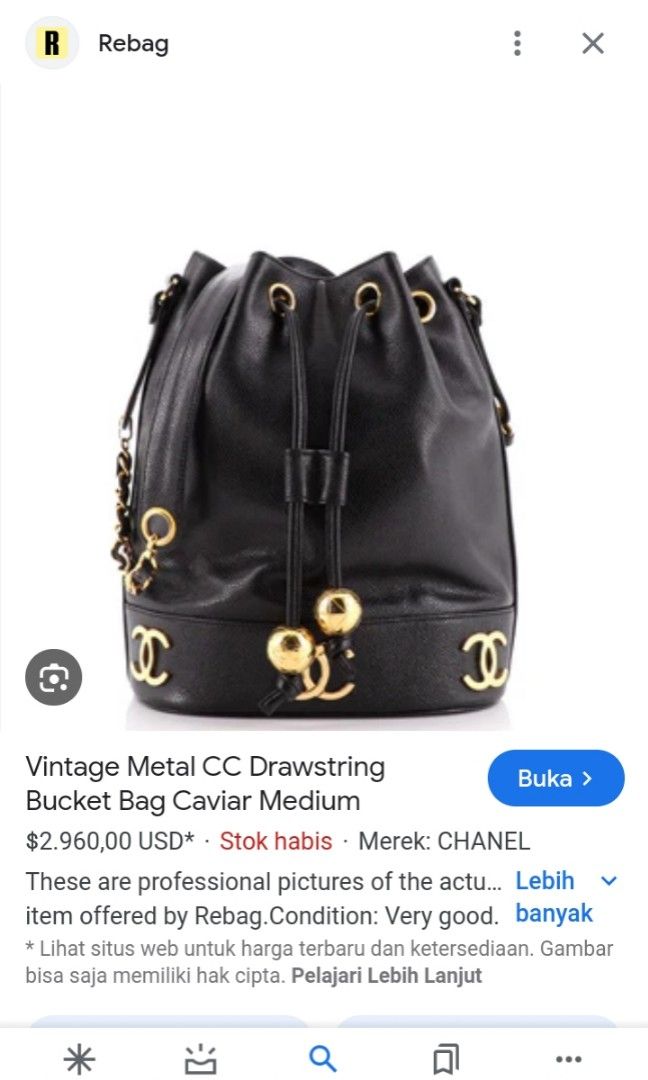Switch to the Search tab
Image resolution: width=648 pixels, height=1080 pixels.
coord(322,1059)
